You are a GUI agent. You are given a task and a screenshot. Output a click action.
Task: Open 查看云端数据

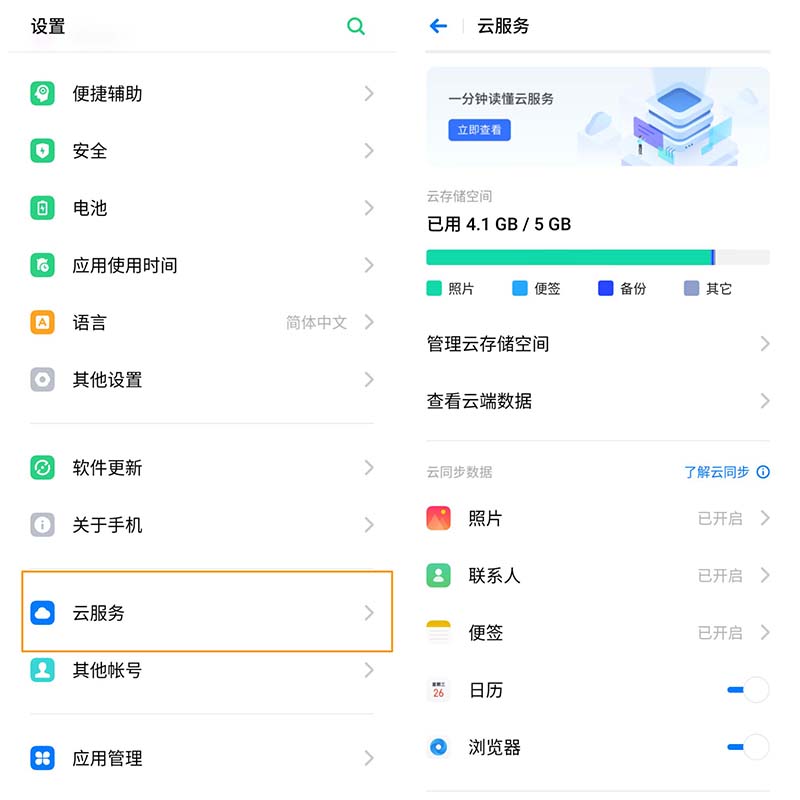tap(597, 401)
